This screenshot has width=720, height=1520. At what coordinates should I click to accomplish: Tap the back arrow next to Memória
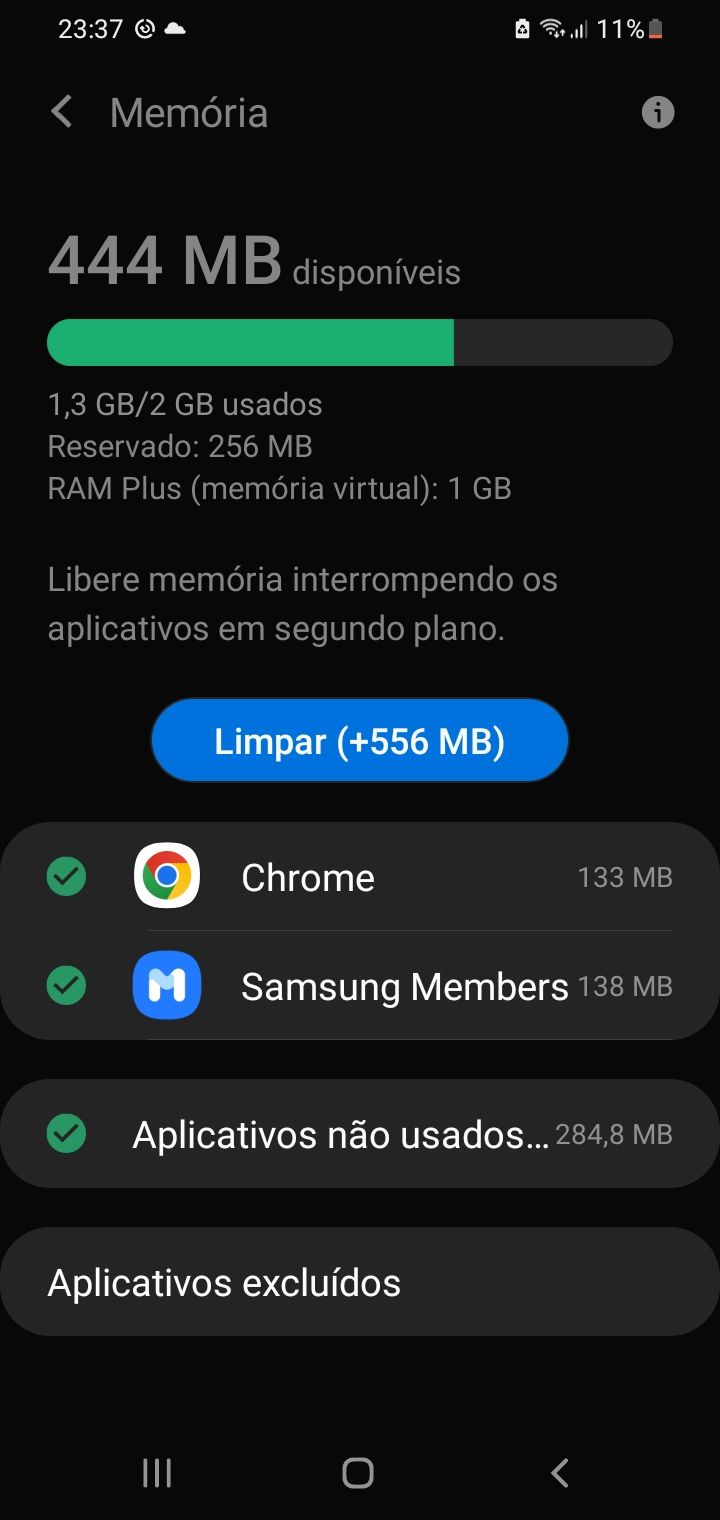click(x=60, y=112)
